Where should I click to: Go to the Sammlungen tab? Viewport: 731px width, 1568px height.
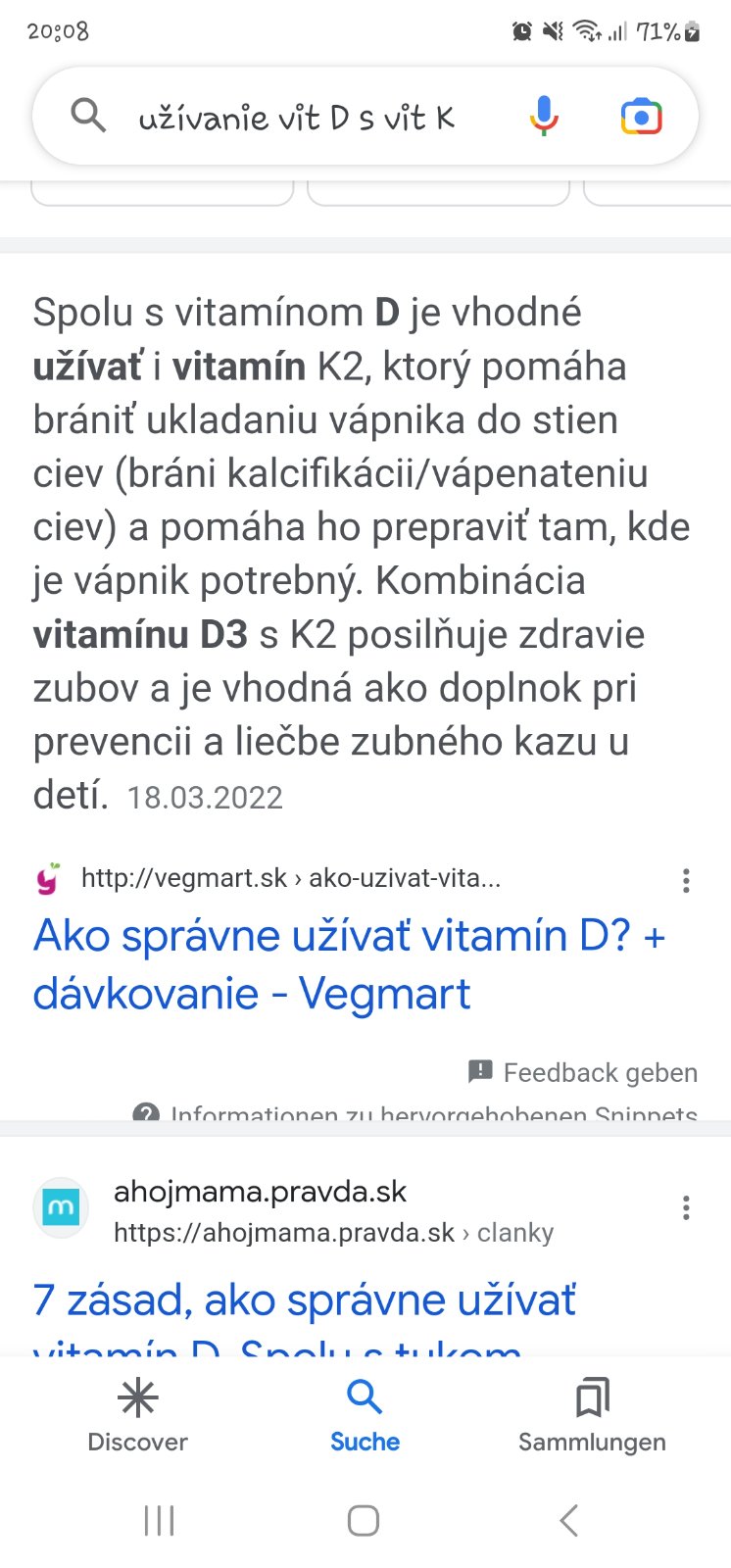[592, 1416]
